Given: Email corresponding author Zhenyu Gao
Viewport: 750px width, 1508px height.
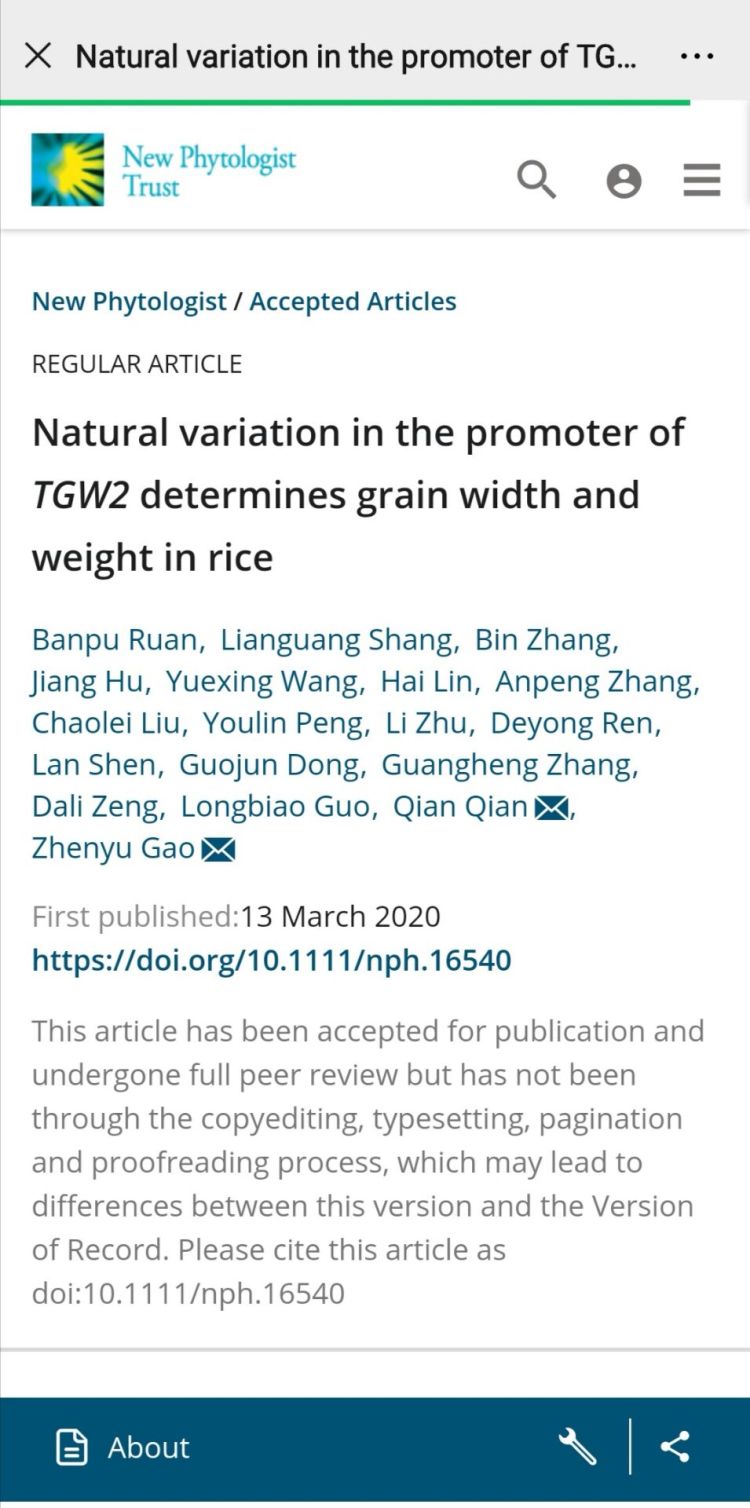Looking at the screenshot, I should coord(218,850).
